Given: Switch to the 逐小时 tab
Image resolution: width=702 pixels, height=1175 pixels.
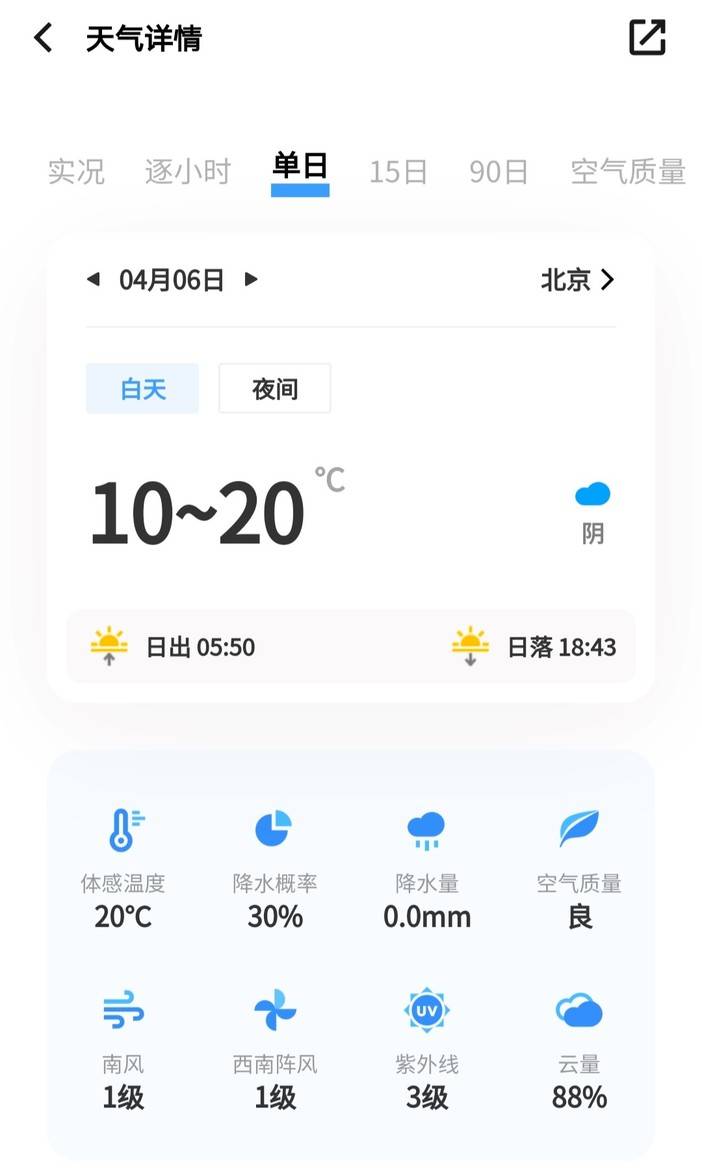Looking at the screenshot, I should point(187,172).
